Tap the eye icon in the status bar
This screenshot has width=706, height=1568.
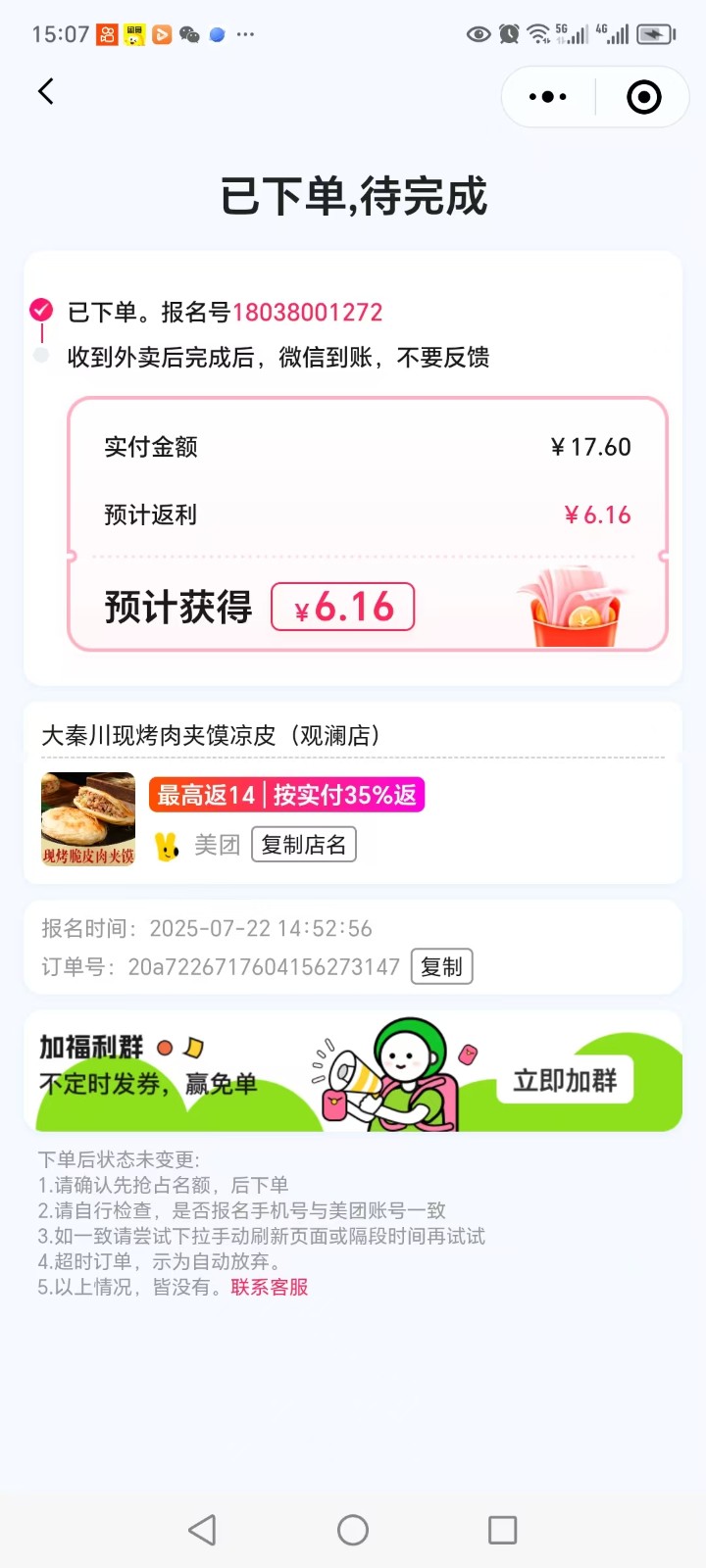click(x=479, y=34)
